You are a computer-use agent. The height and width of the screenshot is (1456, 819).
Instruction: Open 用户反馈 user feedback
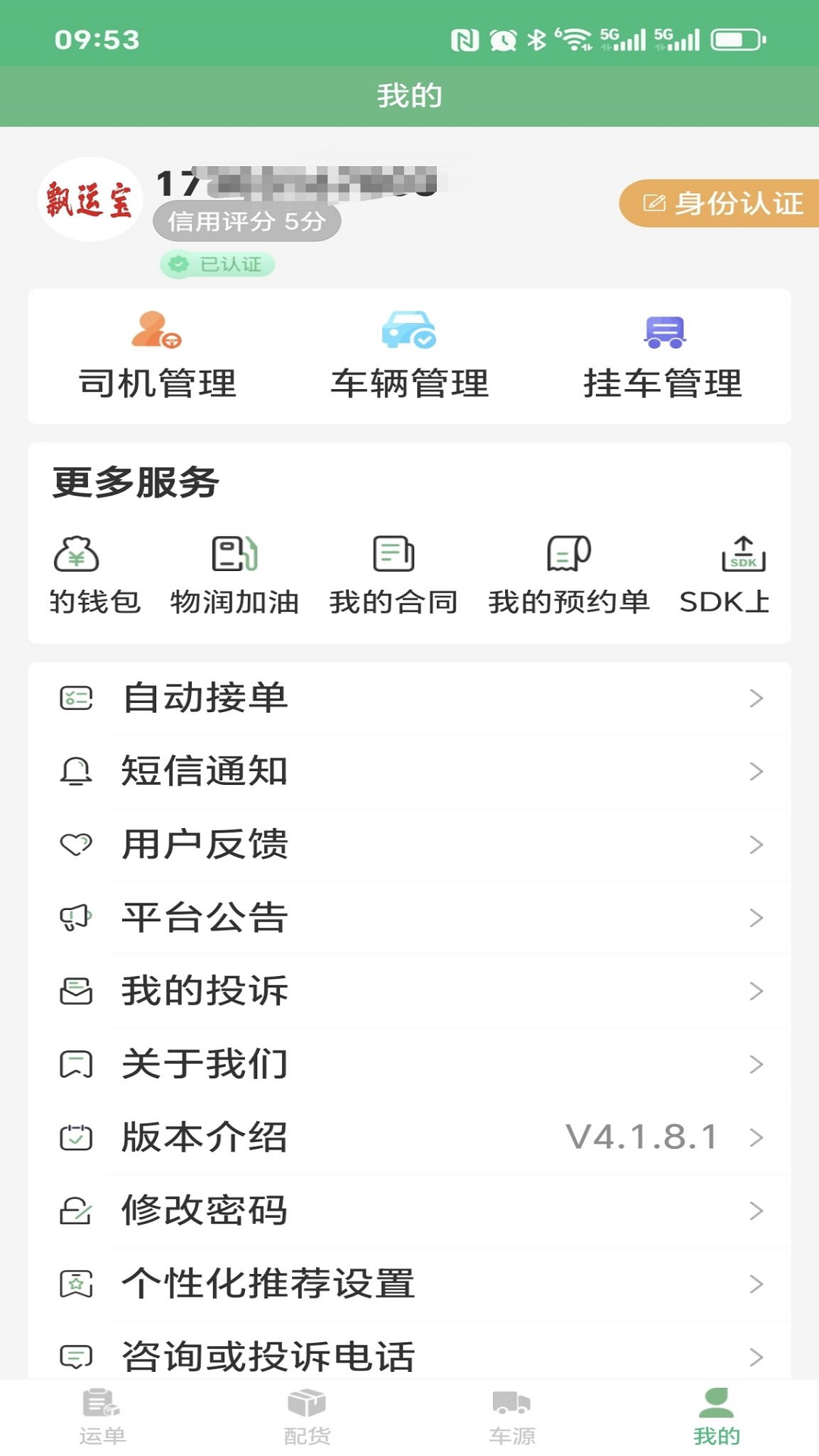pyautogui.click(x=409, y=845)
